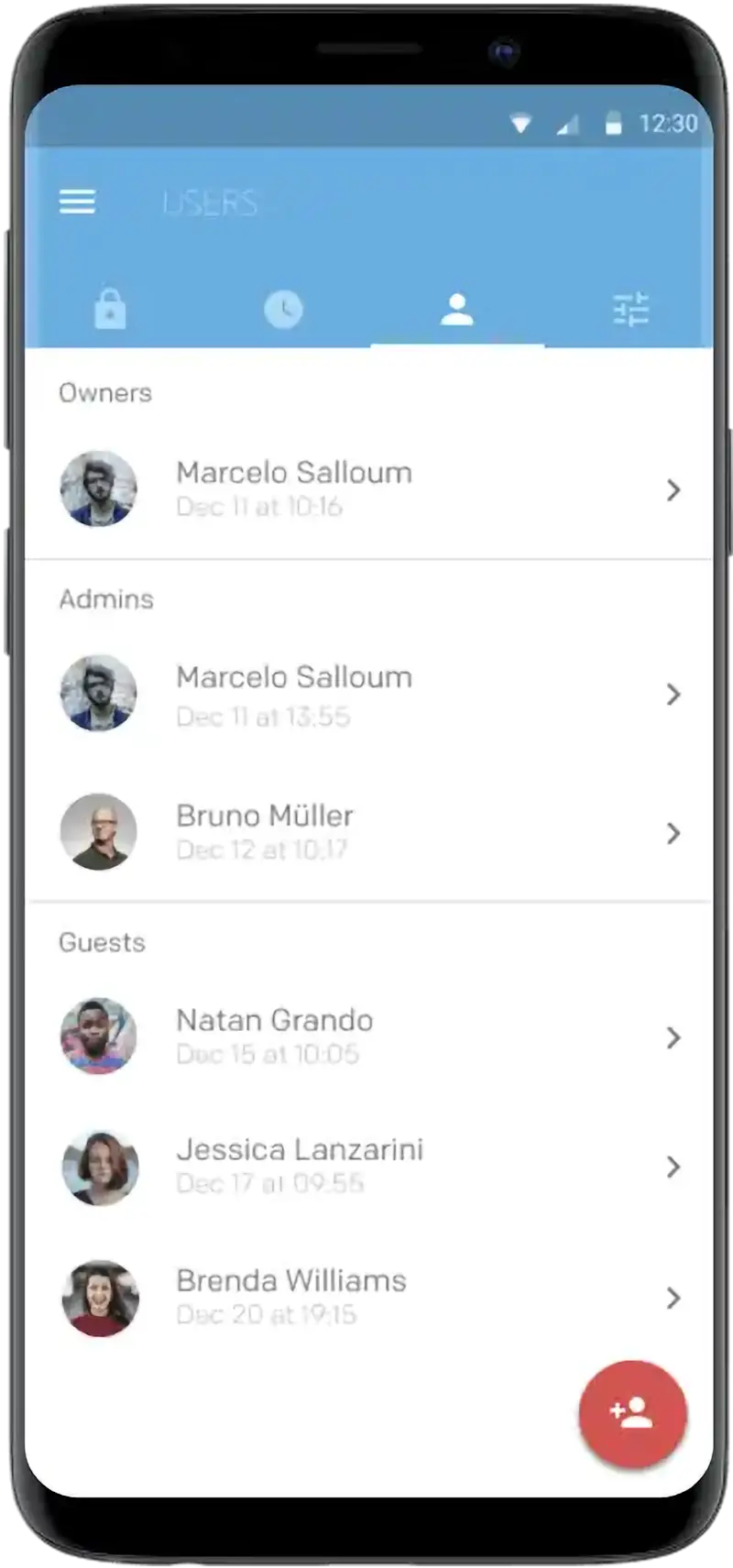Add a new user with red button
This screenshot has width=733, height=1568.
(632, 1414)
